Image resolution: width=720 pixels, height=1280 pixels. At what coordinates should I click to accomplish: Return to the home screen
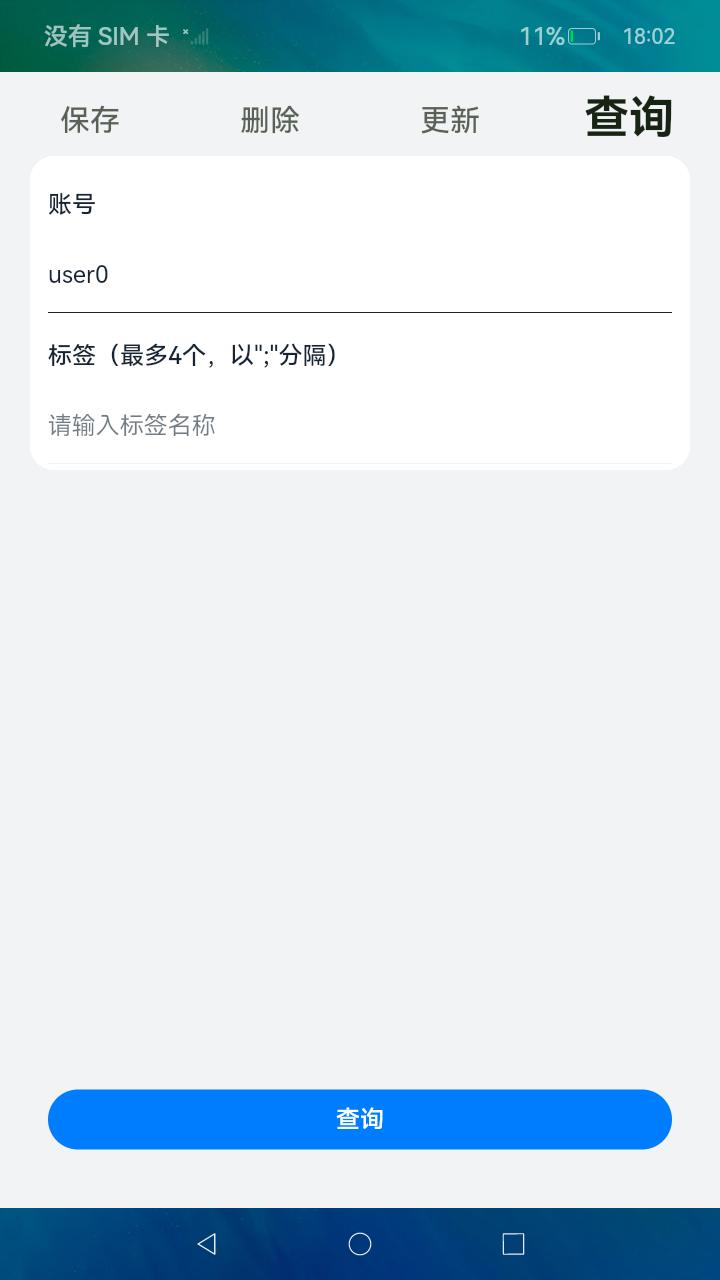coord(360,1244)
